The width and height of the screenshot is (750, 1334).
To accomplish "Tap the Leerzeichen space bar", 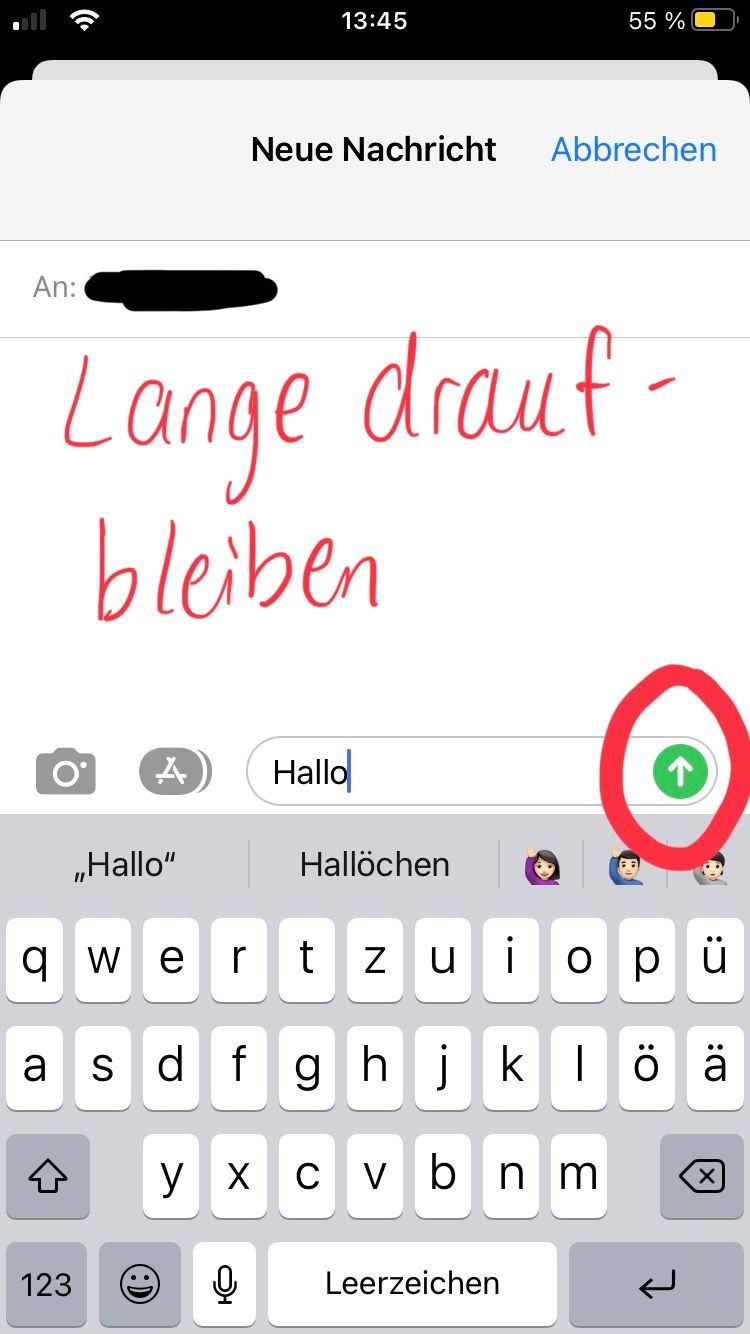I will pyautogui.click(x=412, y=1284).
